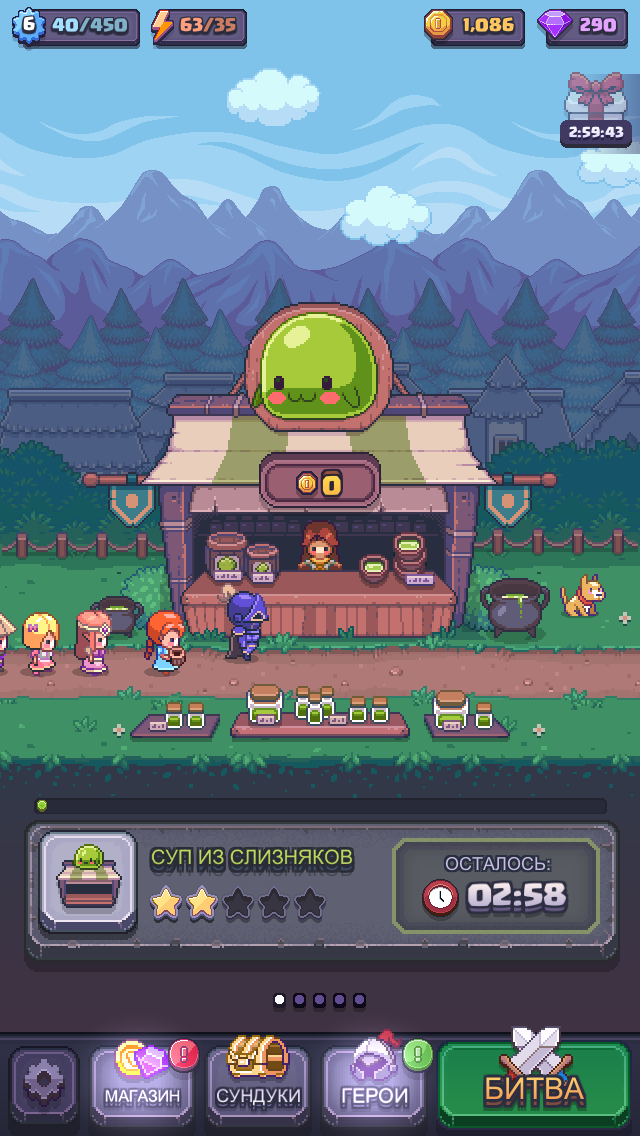Open the Суп из слизняков event card

pyautogui.click(x=320, y=883)
